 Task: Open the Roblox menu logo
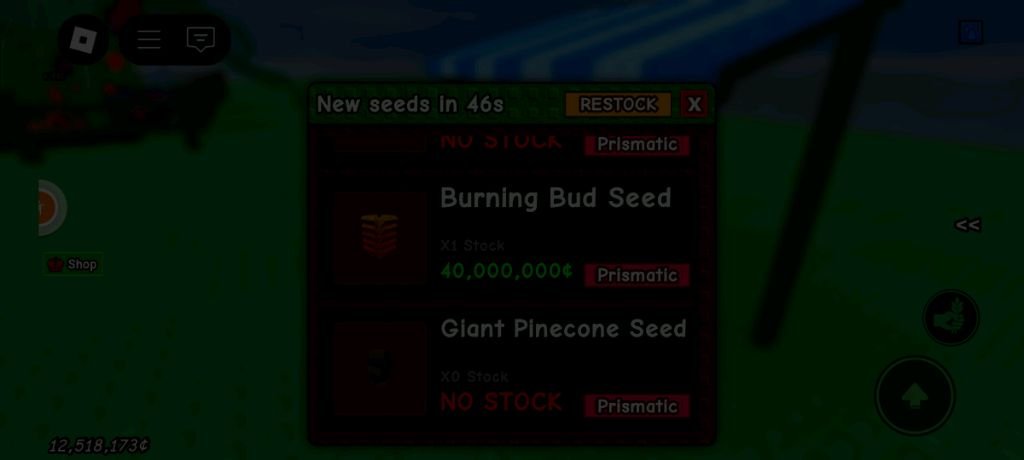(82, 40)
